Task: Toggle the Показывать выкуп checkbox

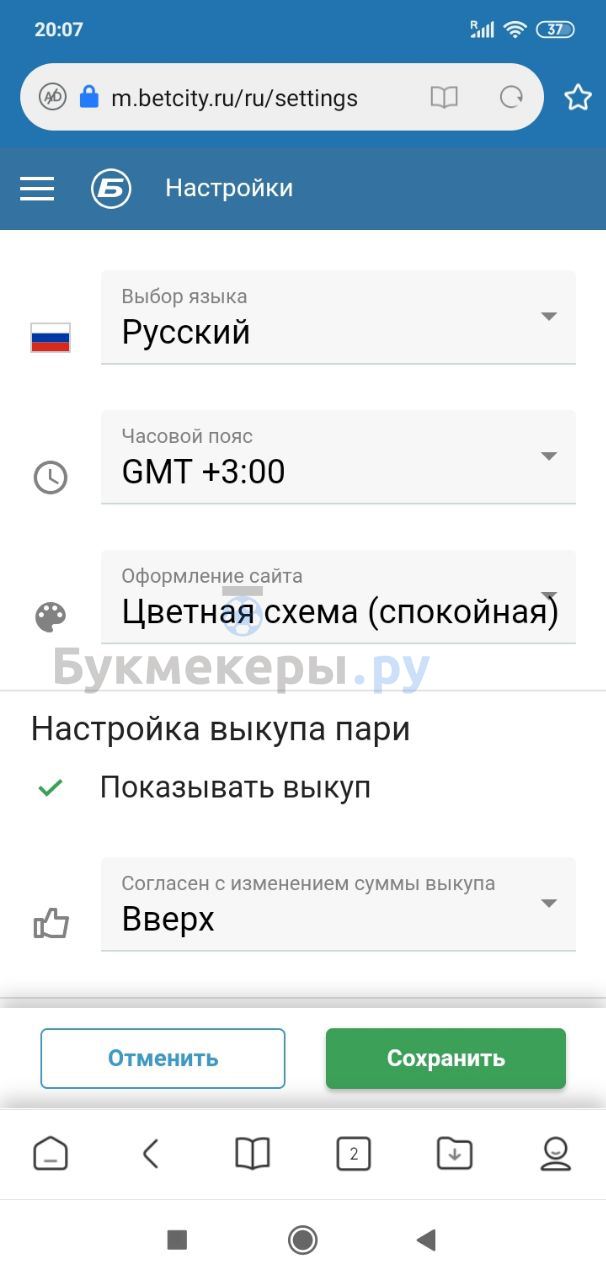Action: click(x=50, y=788)
